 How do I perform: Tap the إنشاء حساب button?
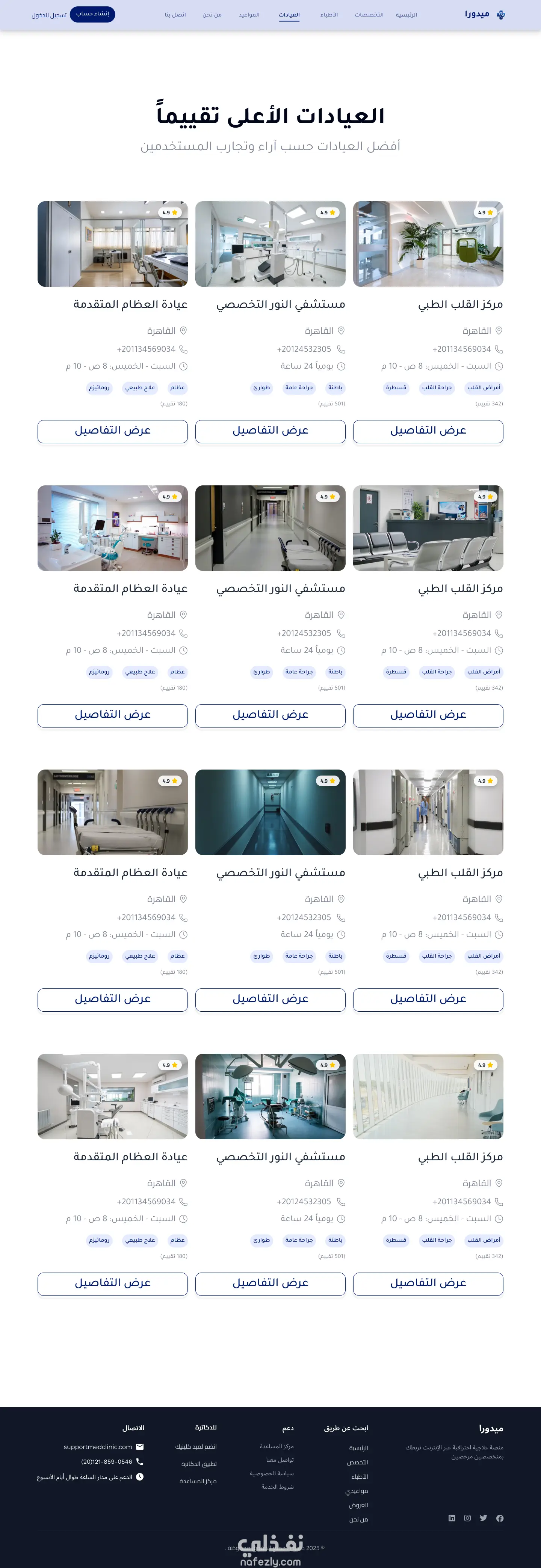pos(92,14)
